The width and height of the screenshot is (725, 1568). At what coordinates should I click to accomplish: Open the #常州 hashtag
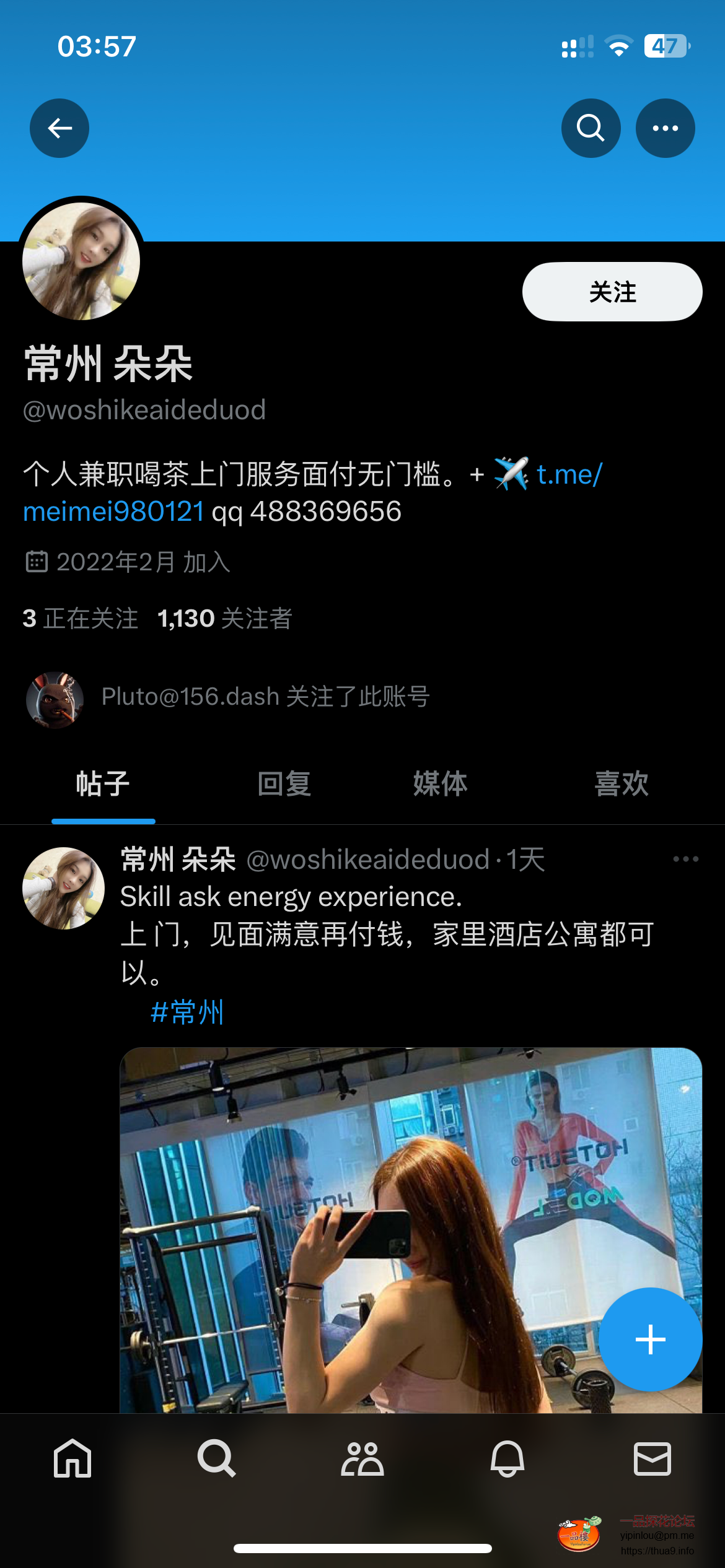coord(187,1011)
